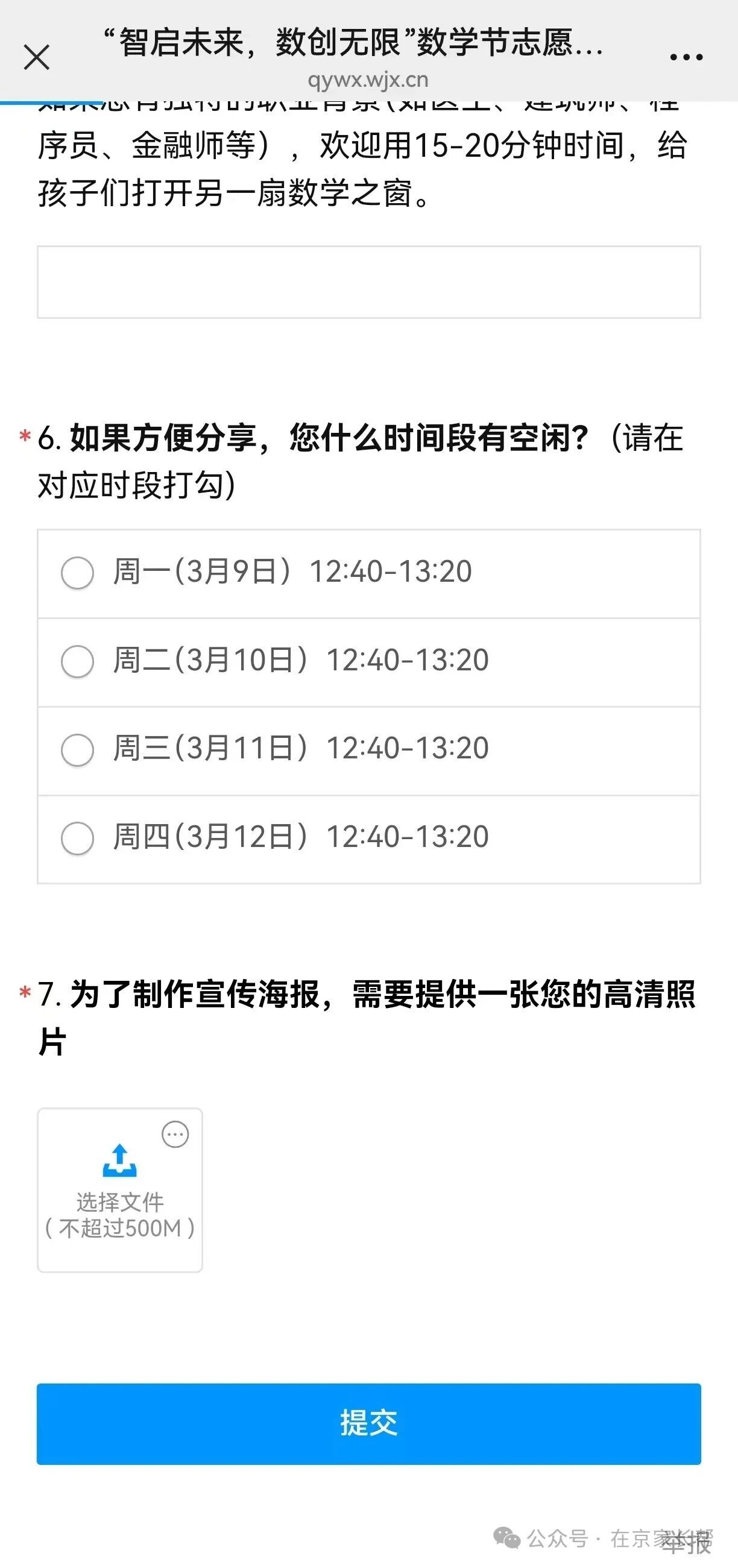
Task: Open the three-dot overflow menu in header
Action: tap(686, 58)
